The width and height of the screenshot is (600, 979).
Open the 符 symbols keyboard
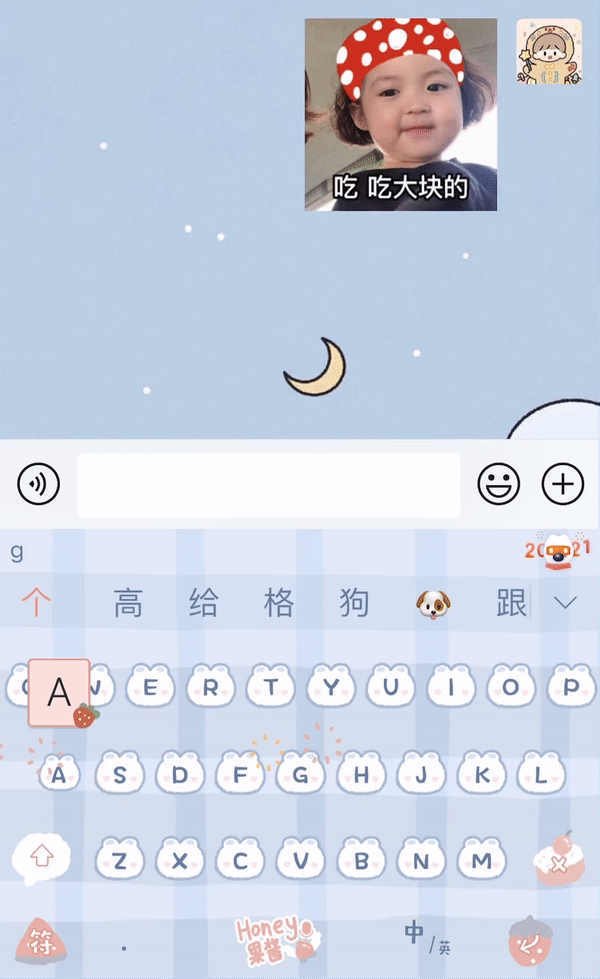[41, 941]
